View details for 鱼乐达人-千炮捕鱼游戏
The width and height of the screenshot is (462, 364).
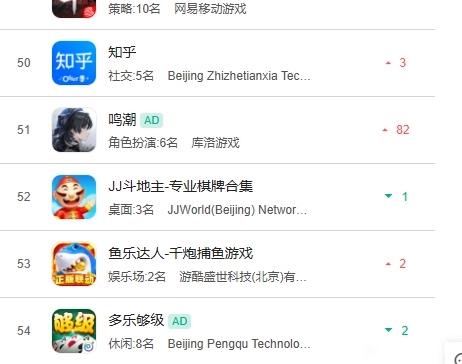(x=217, y=264)
